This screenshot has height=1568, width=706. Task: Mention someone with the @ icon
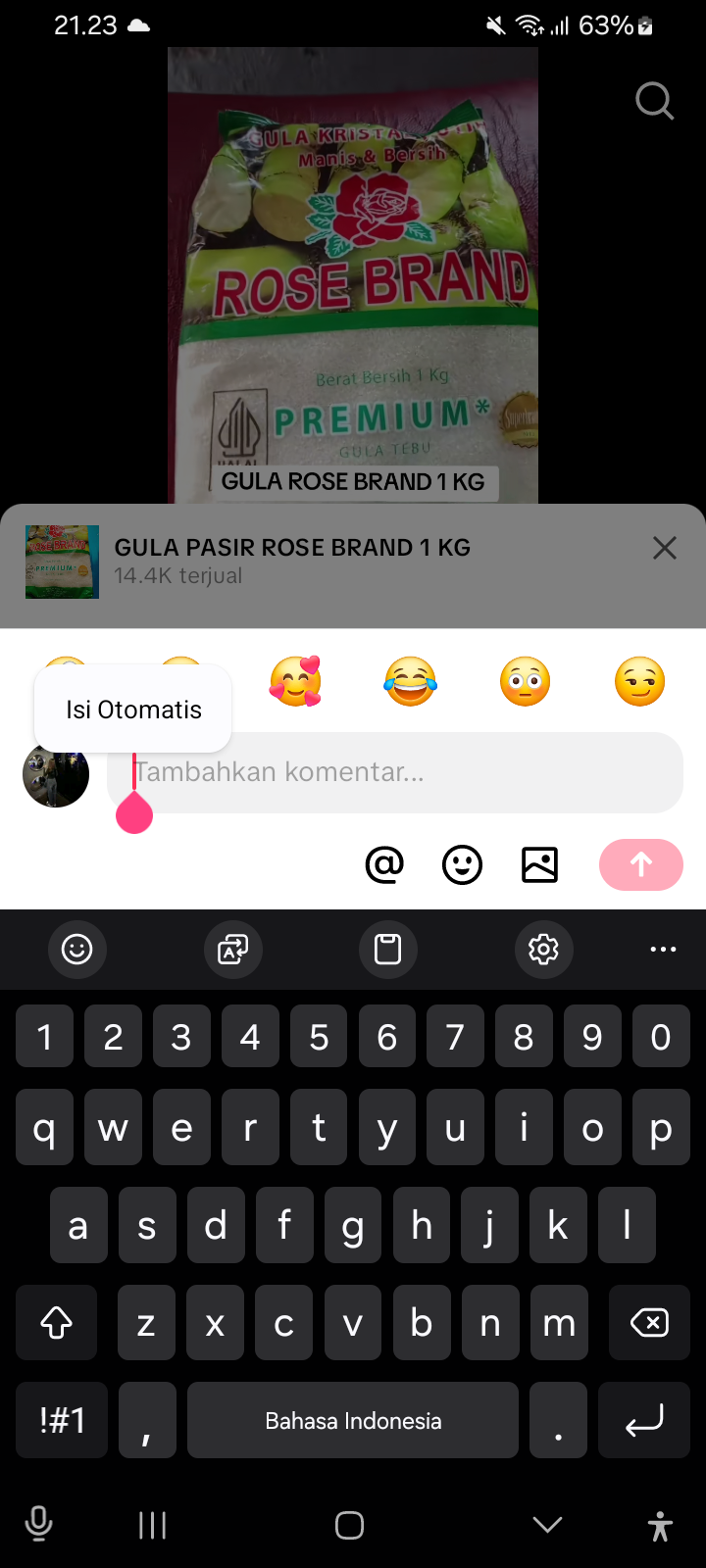point(384,864)
